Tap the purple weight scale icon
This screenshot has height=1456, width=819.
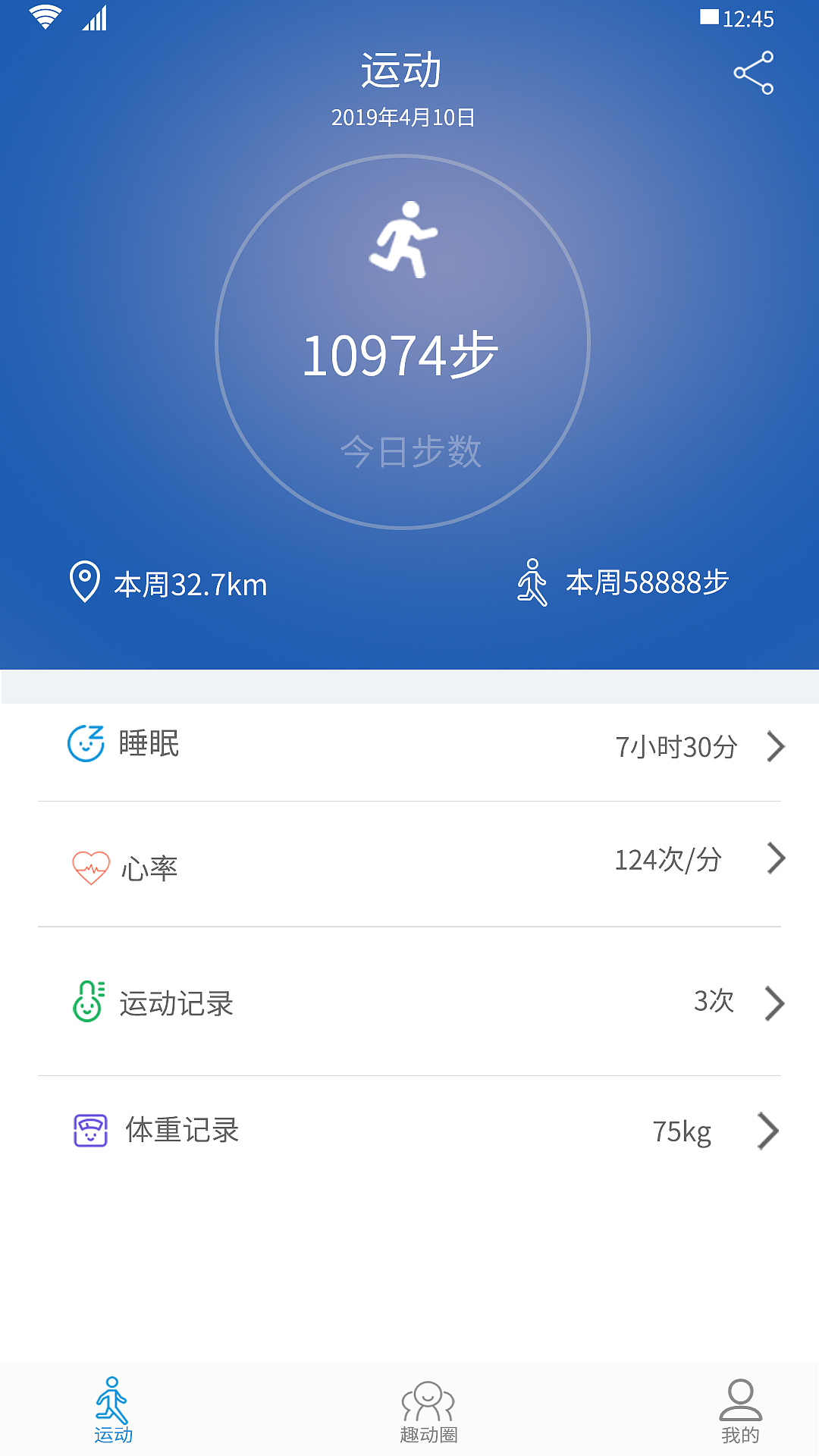click(89, 1131)
